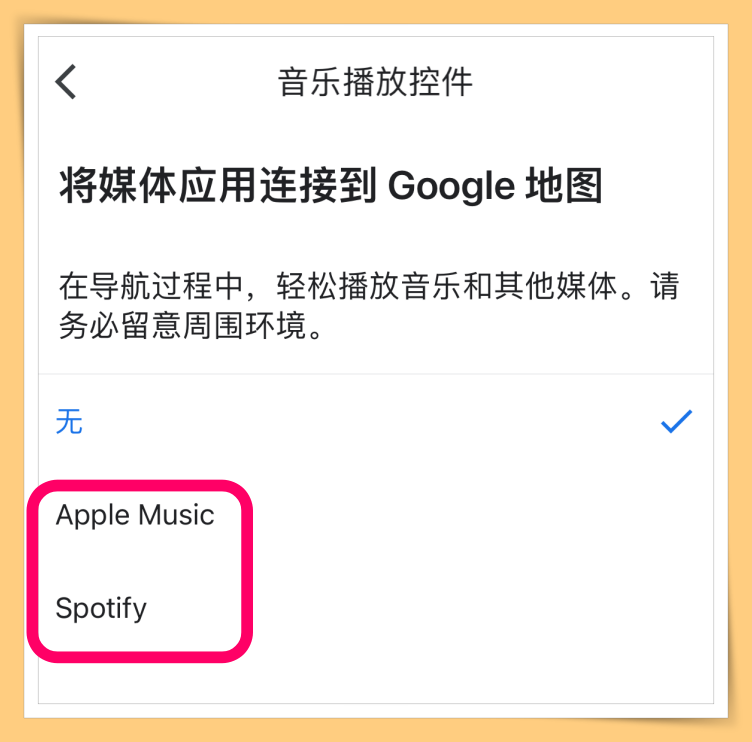
Task: Go back using the top-left arrow
Action: point(66,82)
